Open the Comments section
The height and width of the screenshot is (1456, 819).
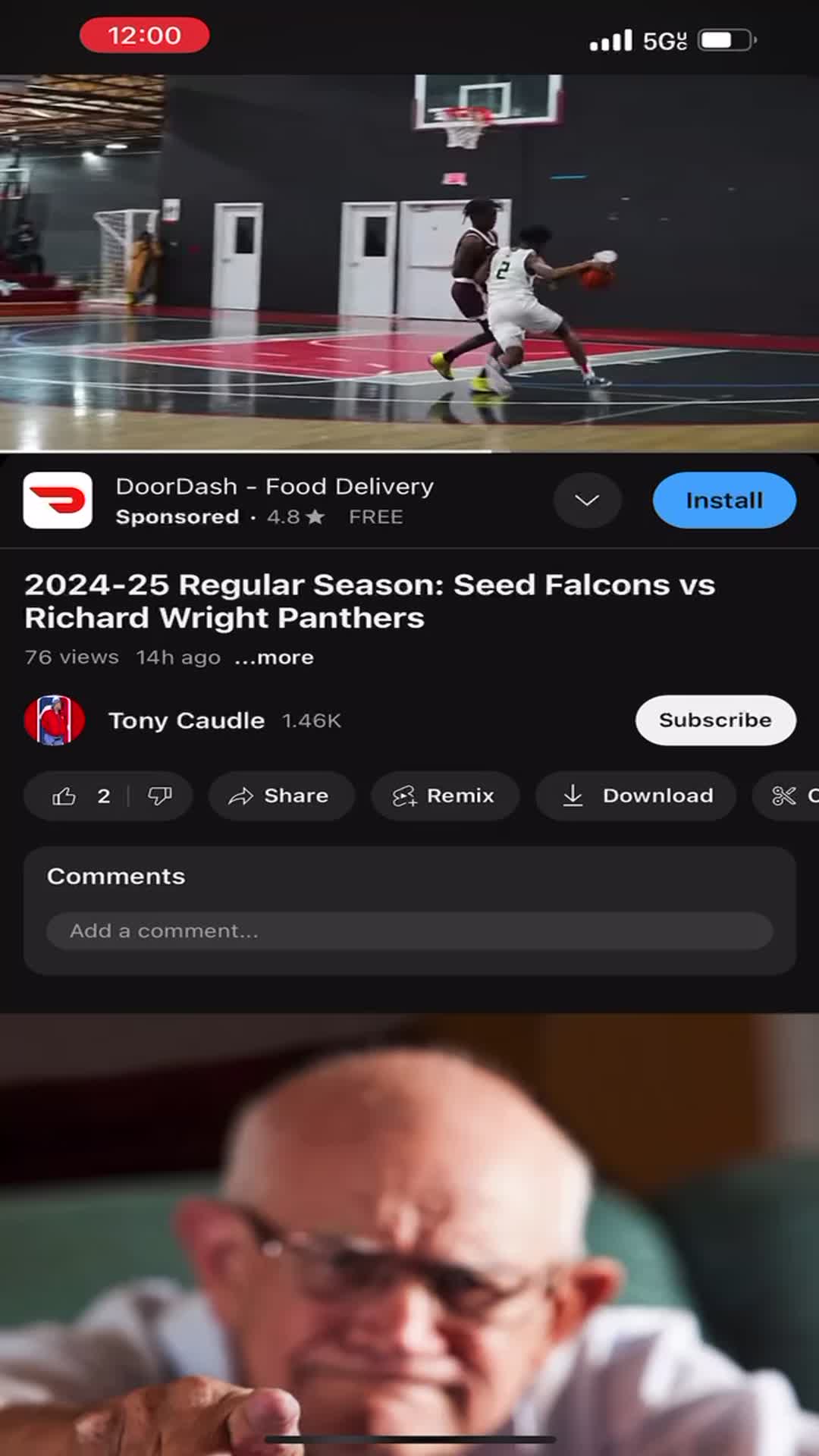point(116,877)
